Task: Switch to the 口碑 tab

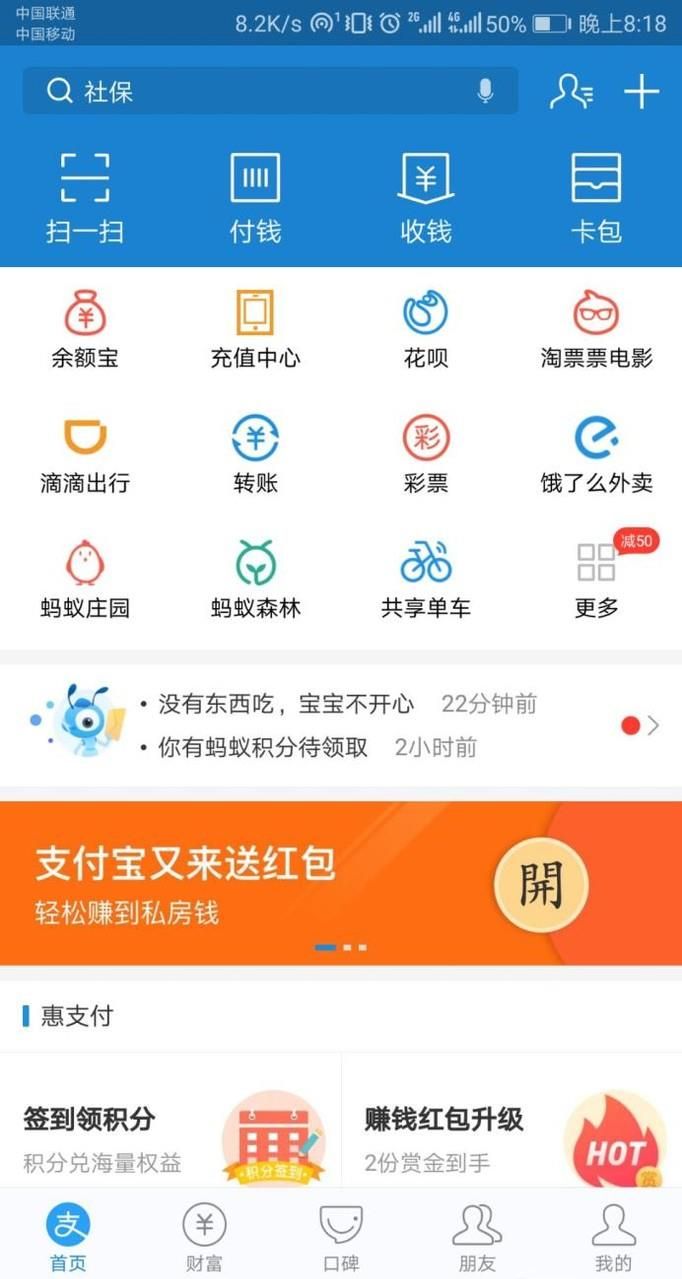Action: (341, 1239)
